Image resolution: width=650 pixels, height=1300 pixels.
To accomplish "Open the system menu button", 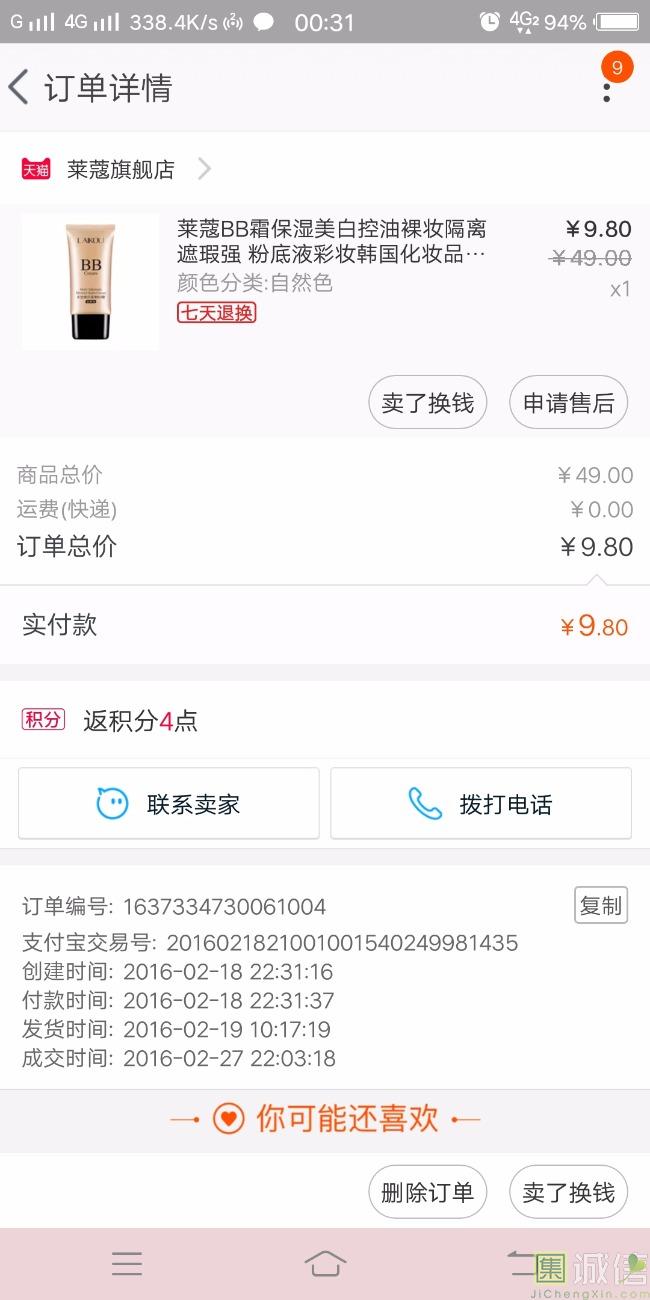I will click(x=127, y=1264).
